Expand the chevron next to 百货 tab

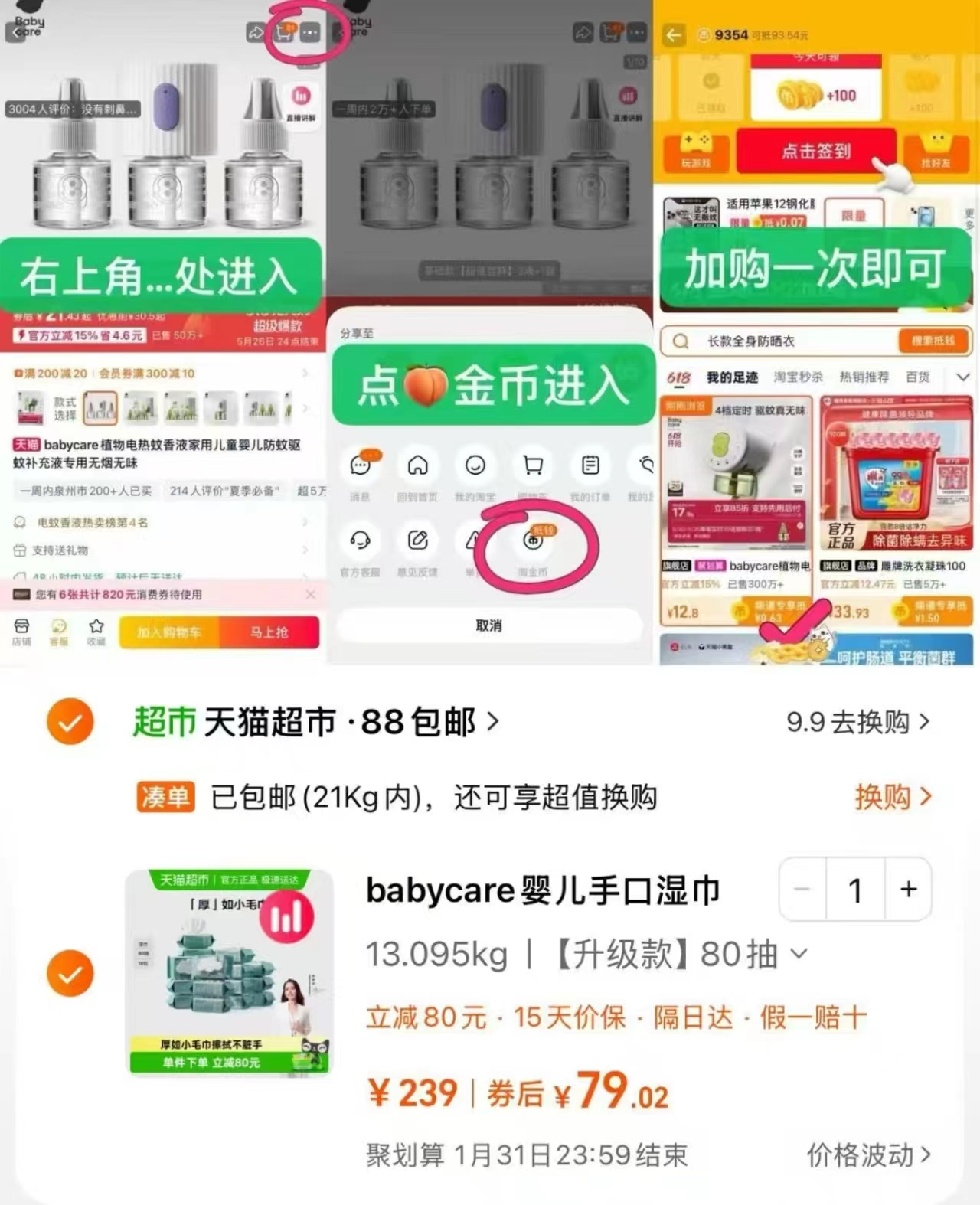point(963,377)
